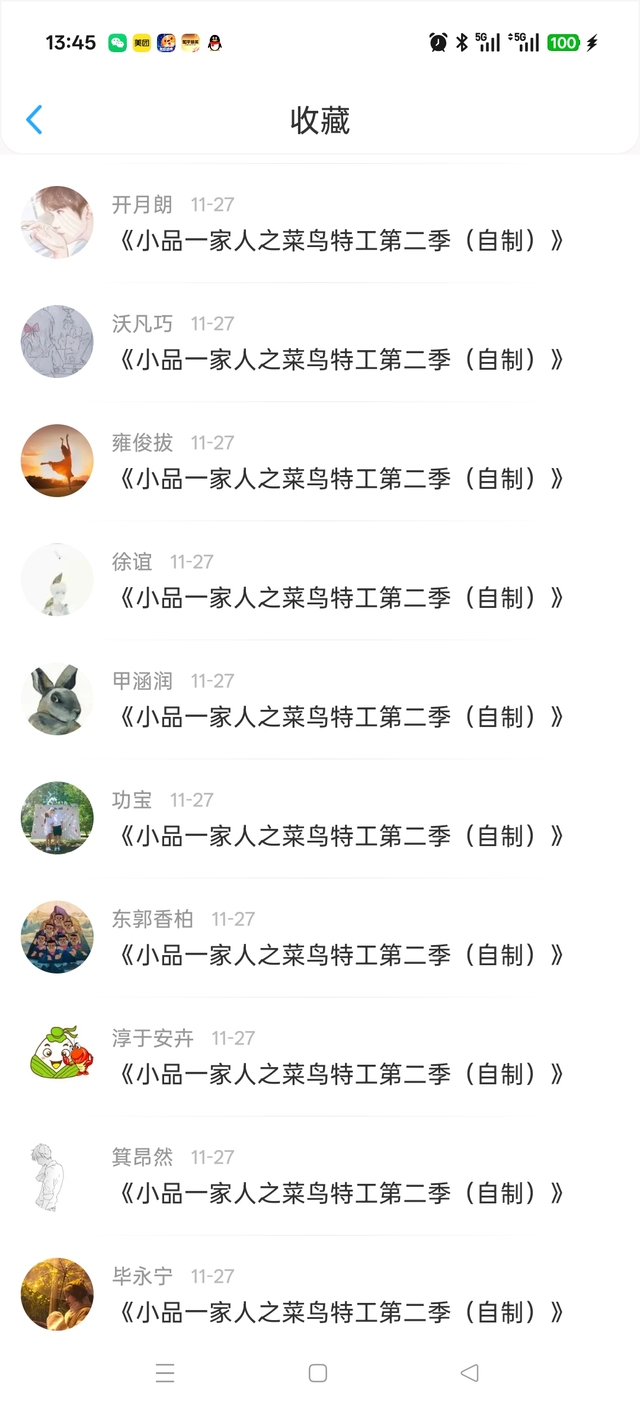Select the favorite item from 雍俊拔
Viewport: 640px width, 1406px height.
tap(340, 479)
